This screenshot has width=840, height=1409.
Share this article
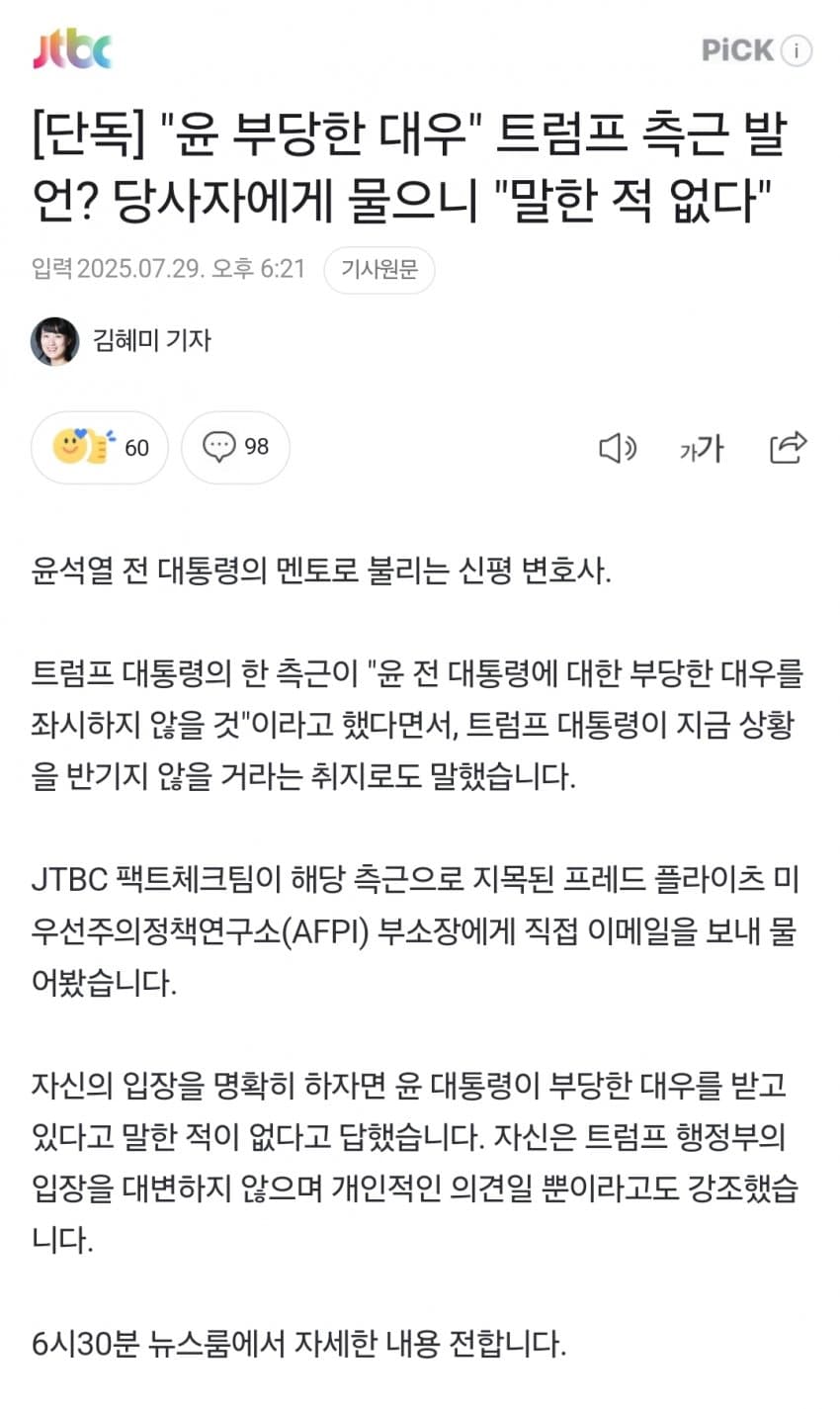click(788, 448)
